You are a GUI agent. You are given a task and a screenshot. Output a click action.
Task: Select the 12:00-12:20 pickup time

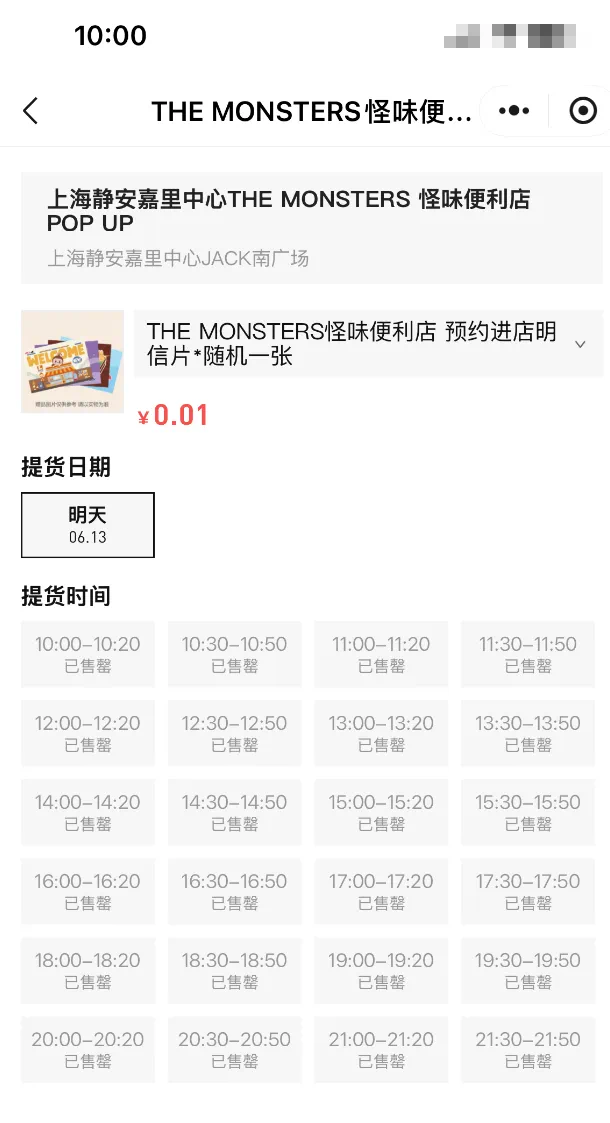[88, 733]
